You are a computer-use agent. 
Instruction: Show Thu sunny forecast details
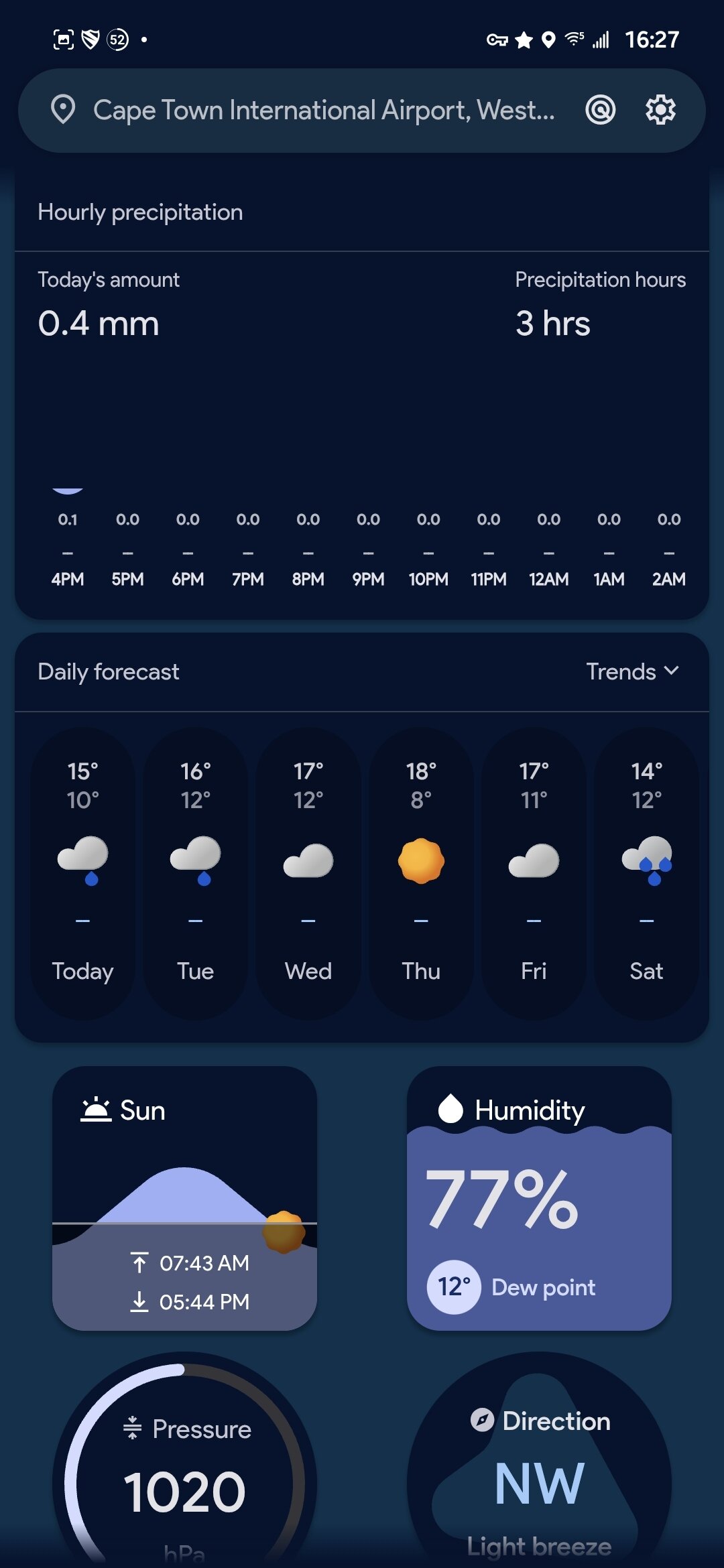tap(421, 872)
